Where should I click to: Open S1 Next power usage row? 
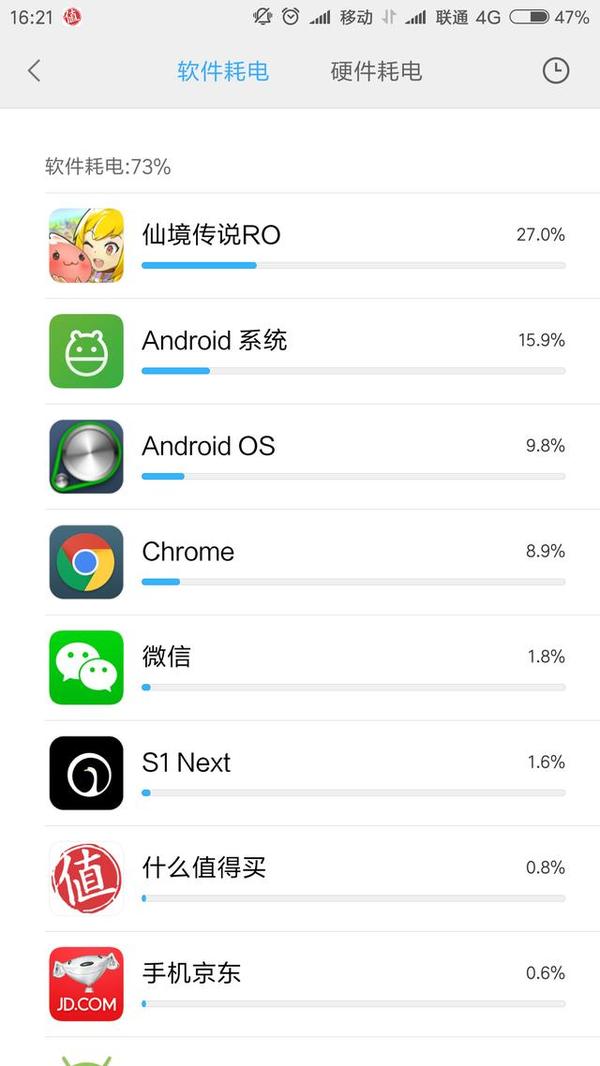322,773
